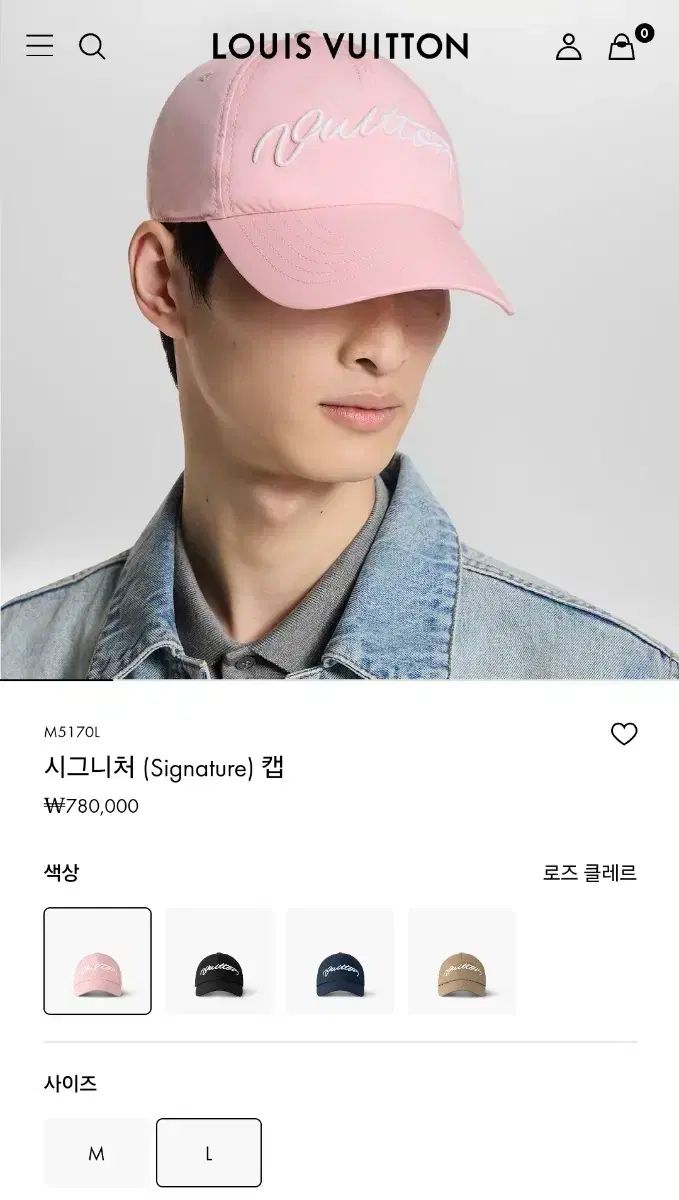
Task: Choose the black cap color
Action: click(x=219, y=961)
